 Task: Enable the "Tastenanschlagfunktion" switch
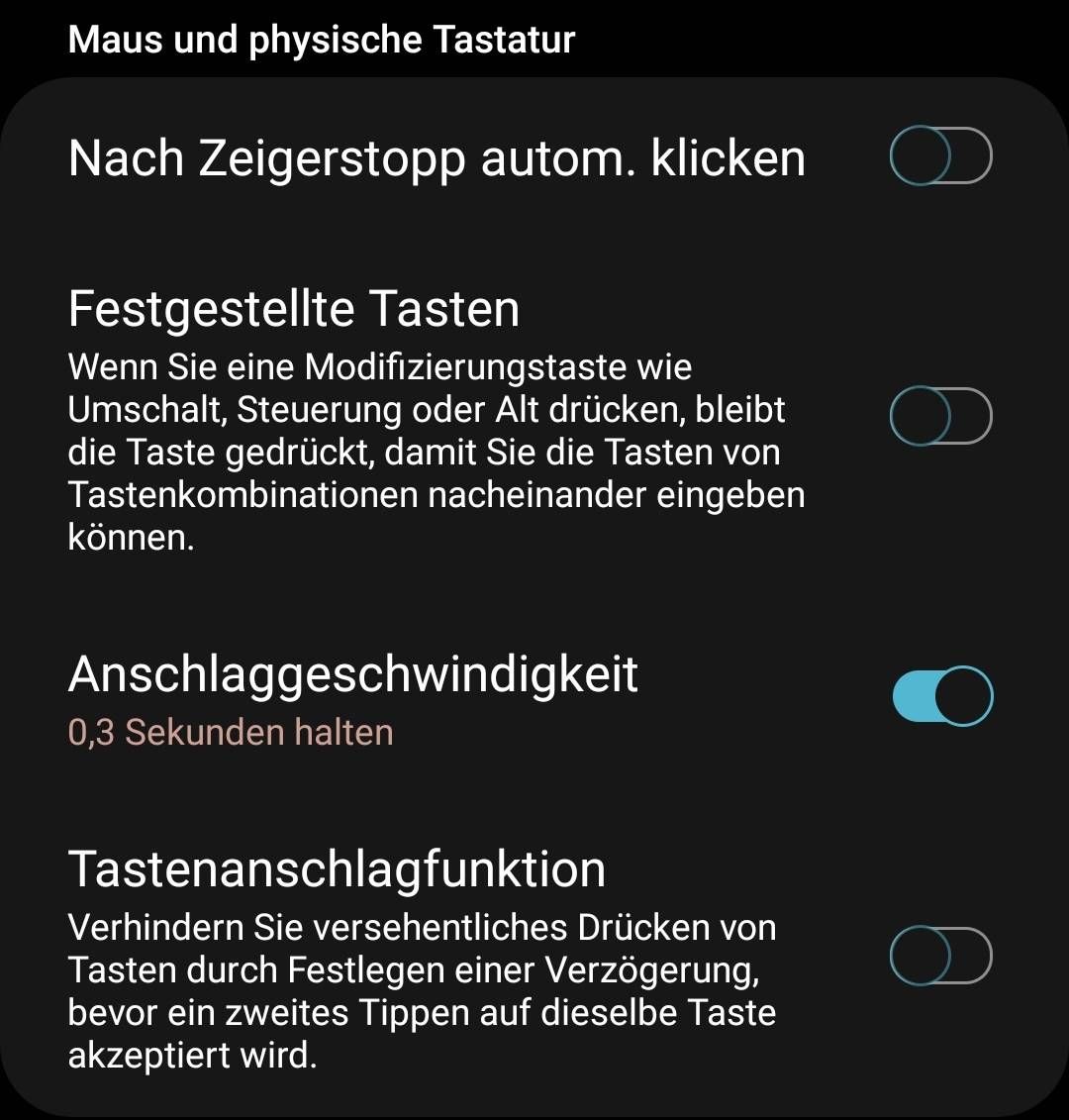pos(940,955)
